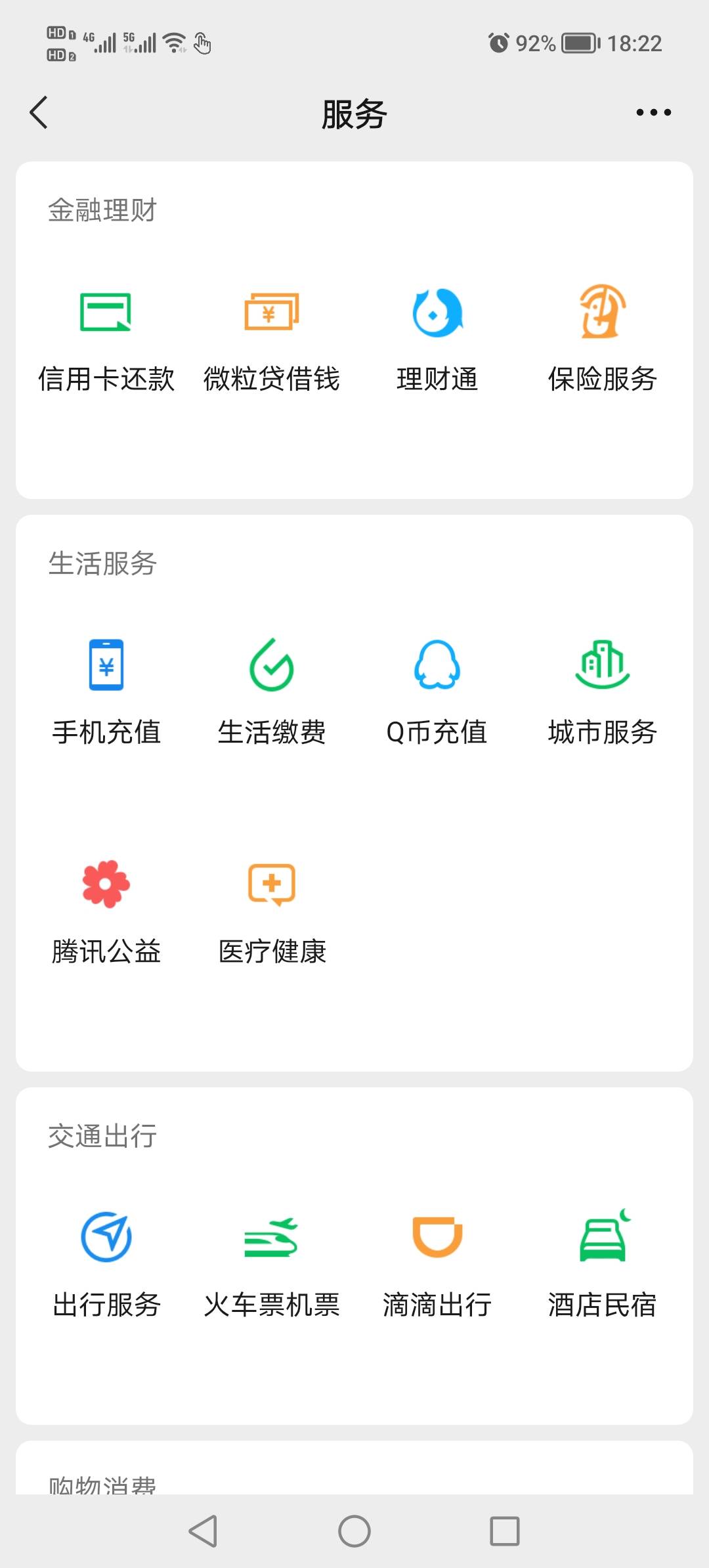Screen dimensions: 709x1568
Task: Open 城市服务 city services
Action: coord(603,691)
